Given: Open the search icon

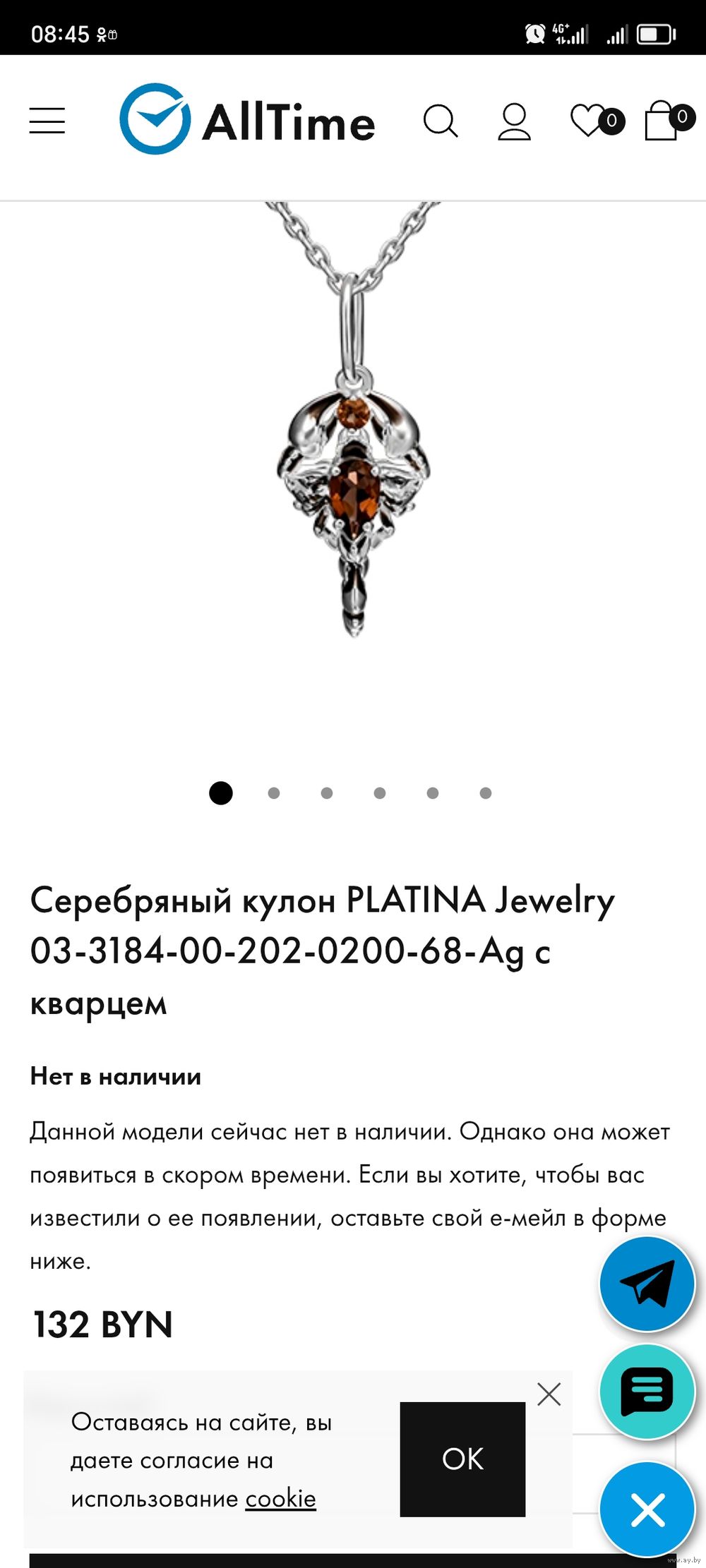Looking at the screenshot, I should [441, 121].
